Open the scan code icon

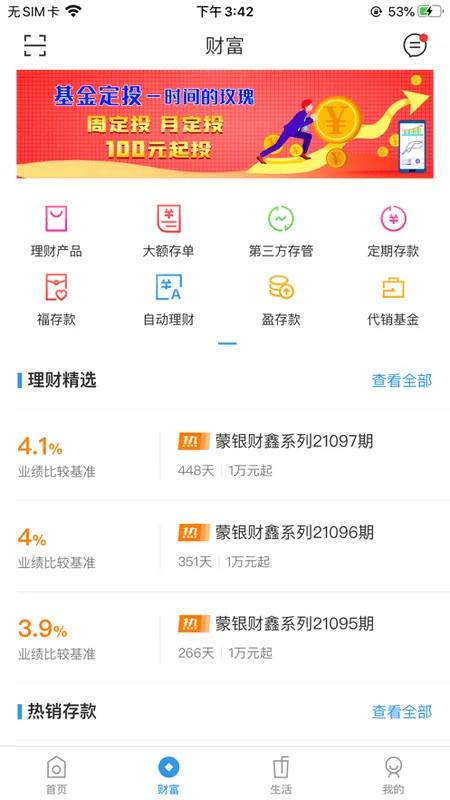[35, 45]
